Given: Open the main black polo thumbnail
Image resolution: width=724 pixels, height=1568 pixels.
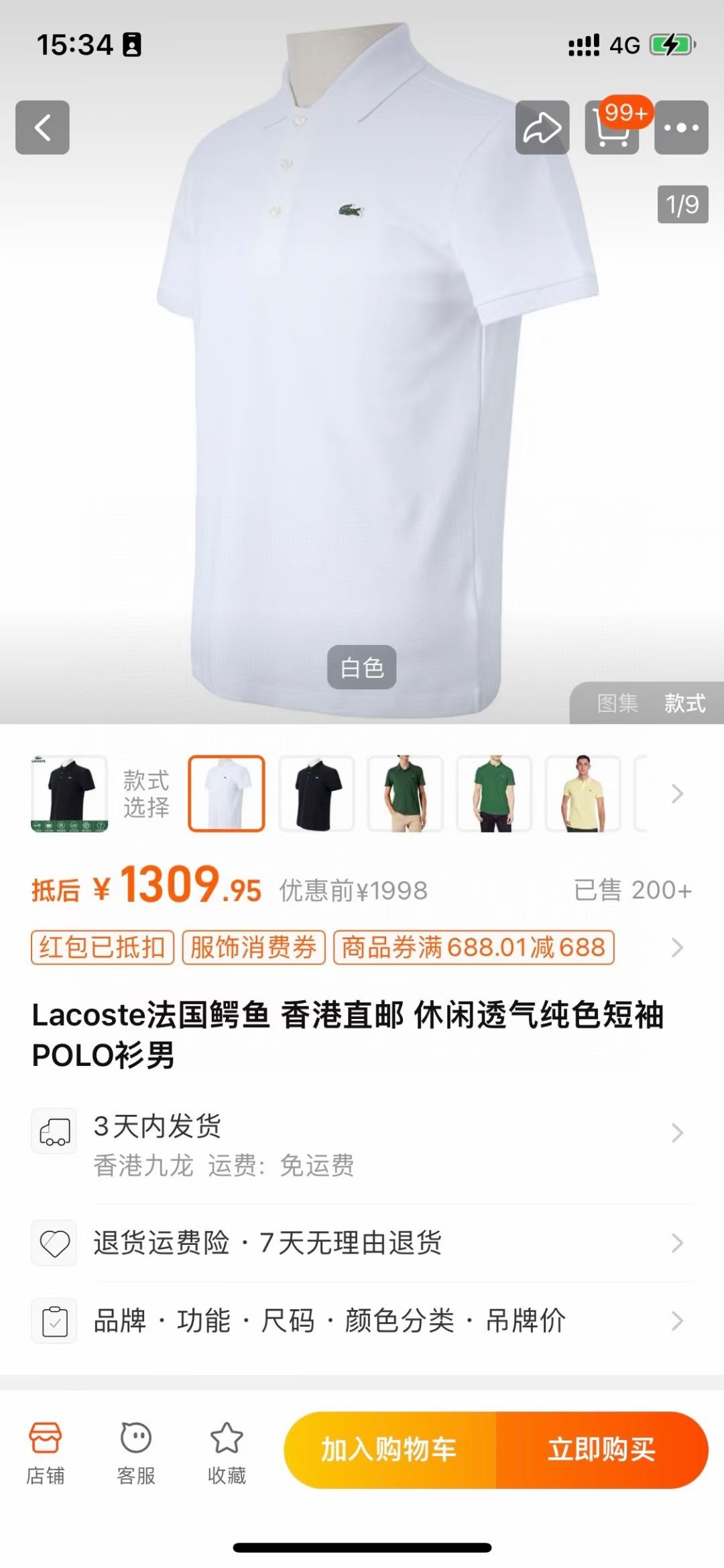Looking at the screenshot, I should [x=69, y=794].
